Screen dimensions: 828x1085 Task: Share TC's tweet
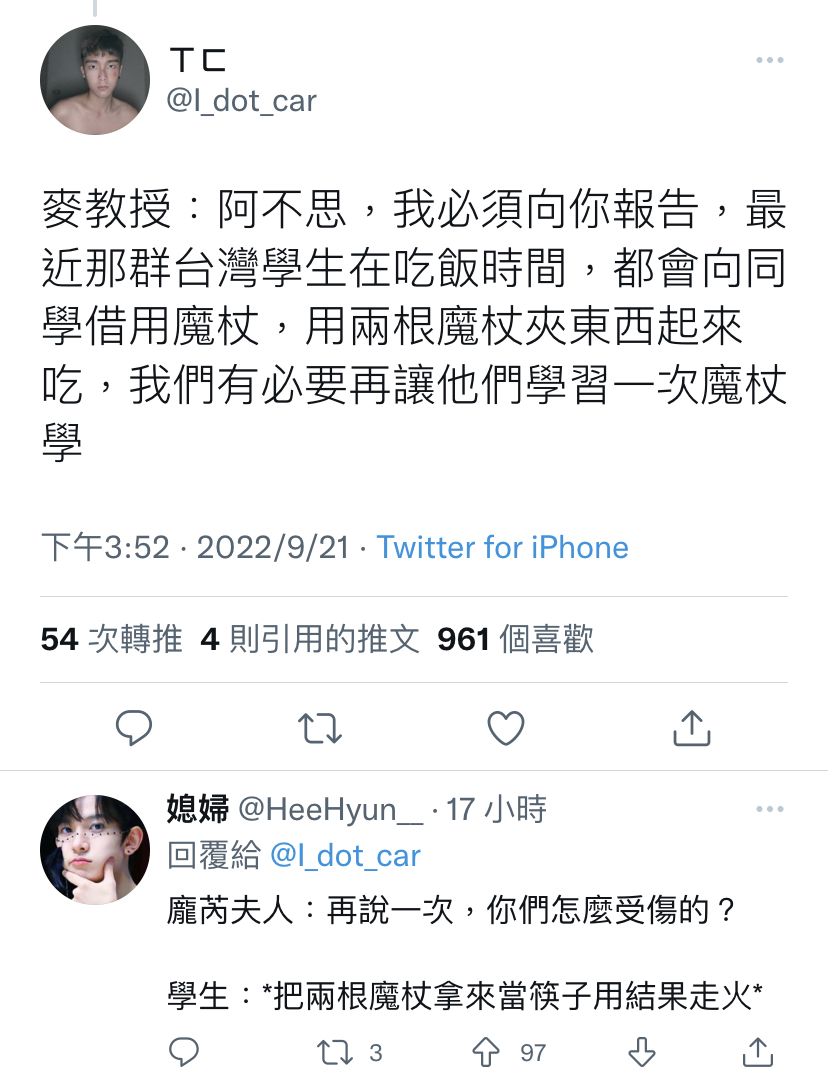[x=691, y=728]
